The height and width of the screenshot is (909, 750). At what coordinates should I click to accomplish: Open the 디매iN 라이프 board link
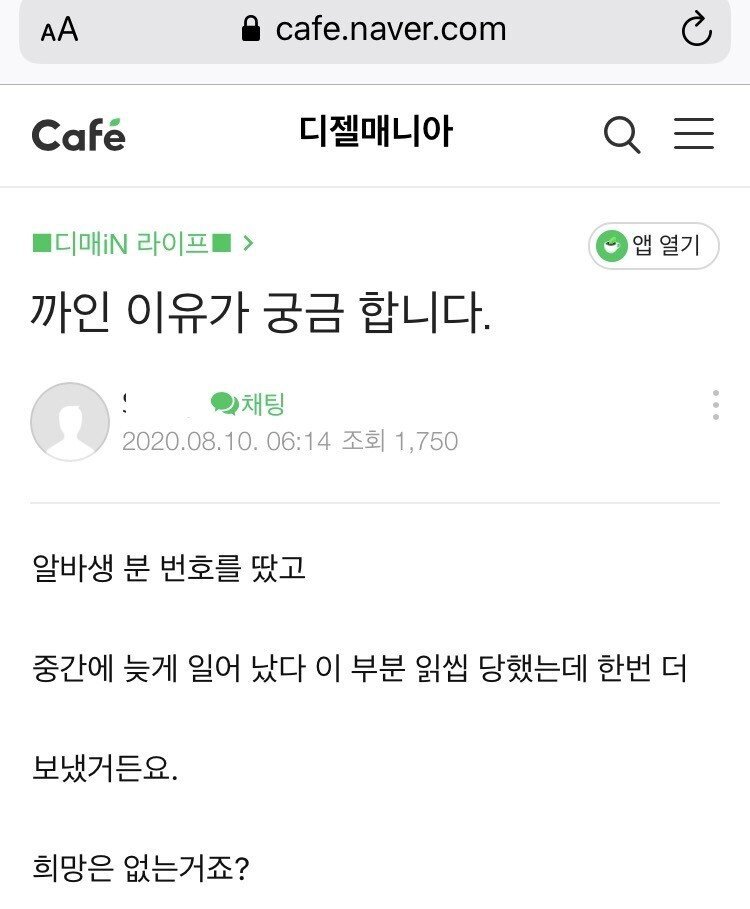[x=143, y=243]
